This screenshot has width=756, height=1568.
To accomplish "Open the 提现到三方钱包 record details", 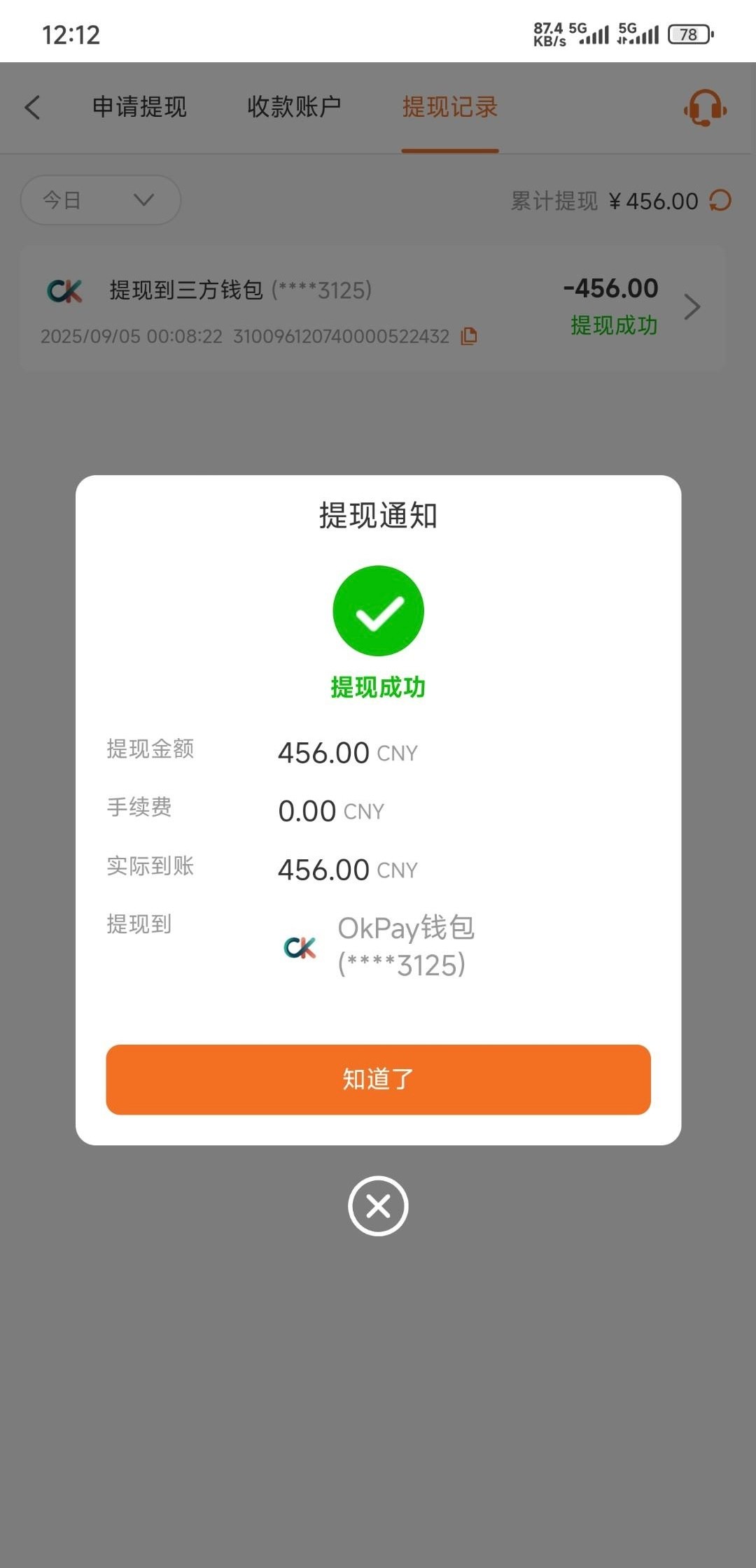I will pyautogui.click(x=692, y=307).
